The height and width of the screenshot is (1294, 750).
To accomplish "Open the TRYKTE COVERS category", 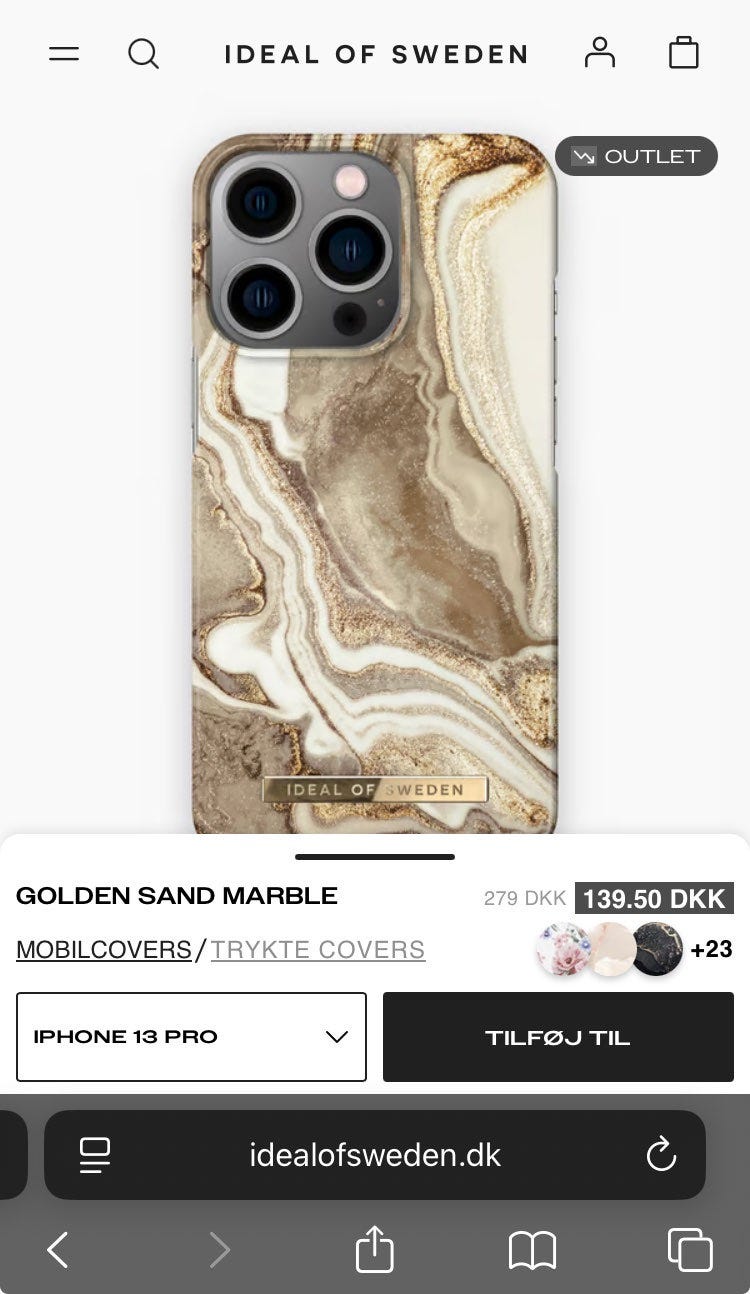I will [318, 948].
